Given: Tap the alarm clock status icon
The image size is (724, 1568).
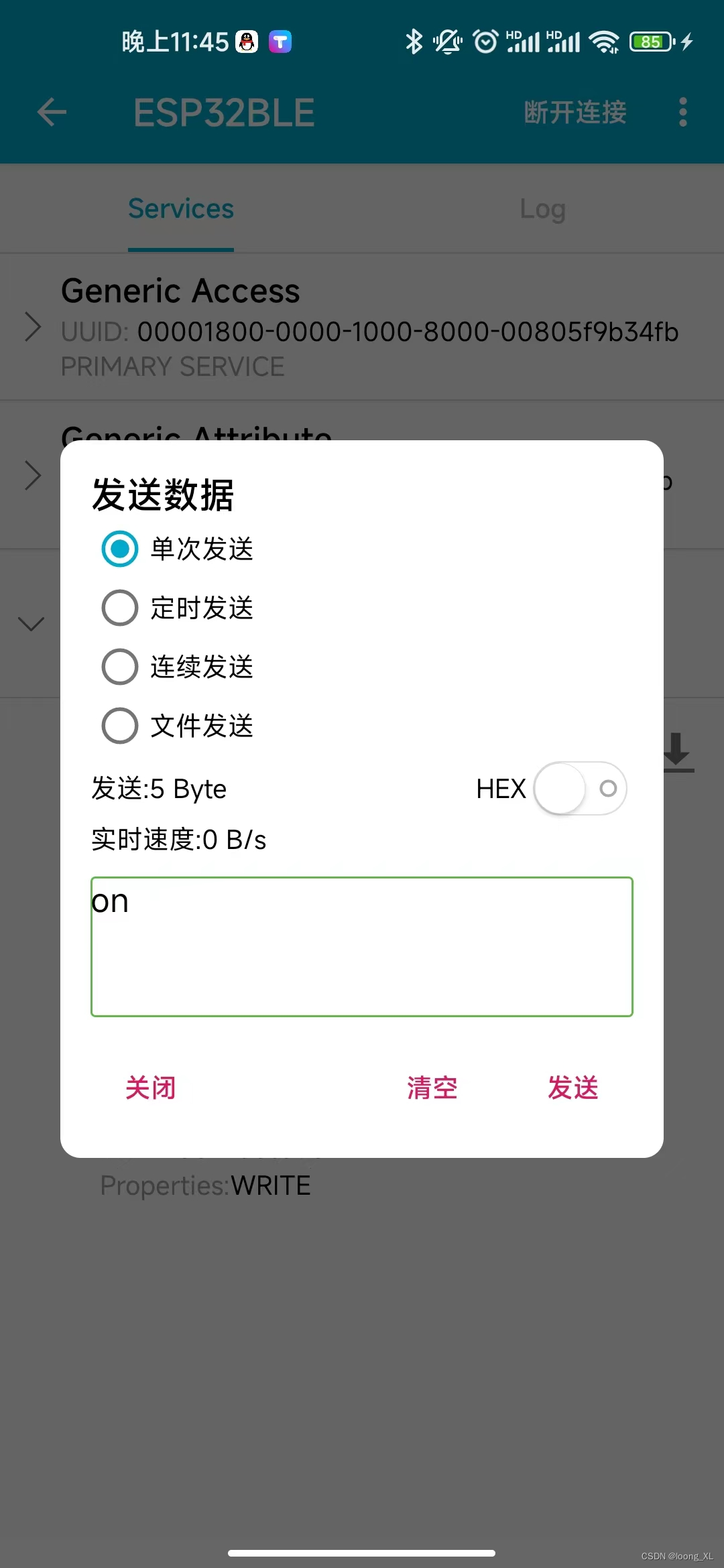Looking at the screenshot, I should coord(484,42).
